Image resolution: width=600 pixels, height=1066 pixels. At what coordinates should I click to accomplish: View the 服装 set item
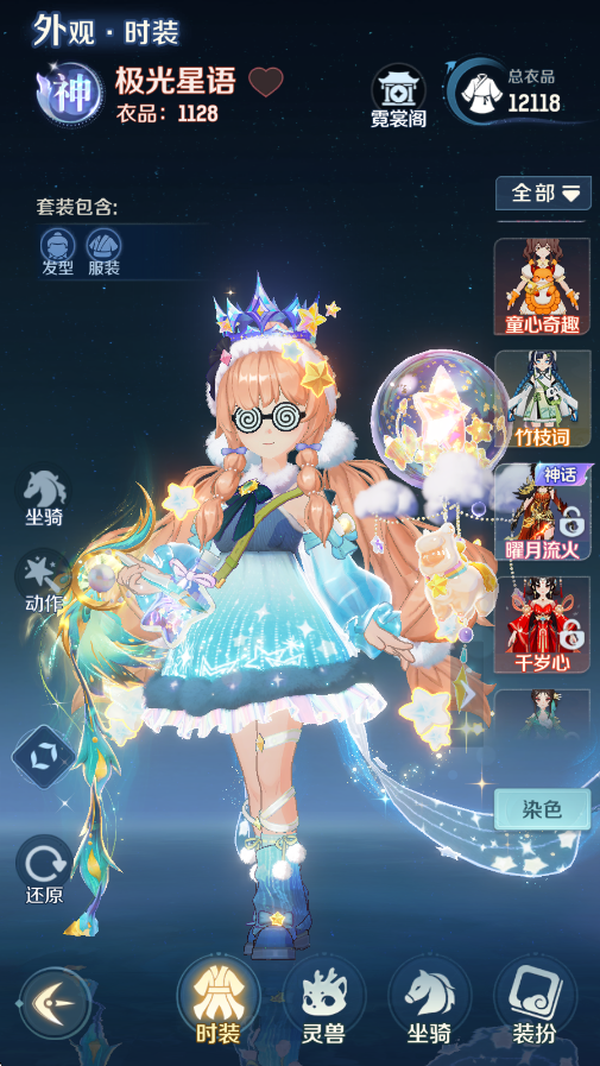click(x=104, y=250)
